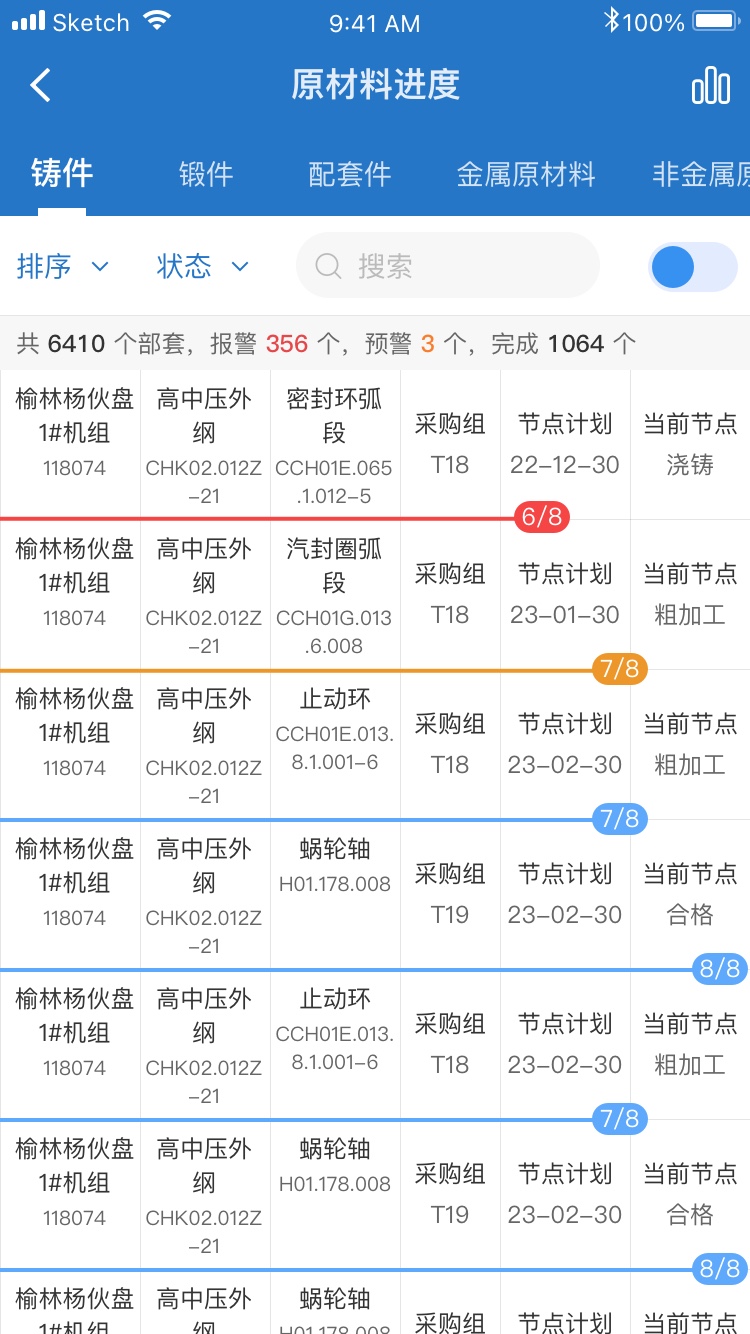750x1334 pixels.
Task: Open the 非金属 materials tab
Action: click(x=701, y=174)
